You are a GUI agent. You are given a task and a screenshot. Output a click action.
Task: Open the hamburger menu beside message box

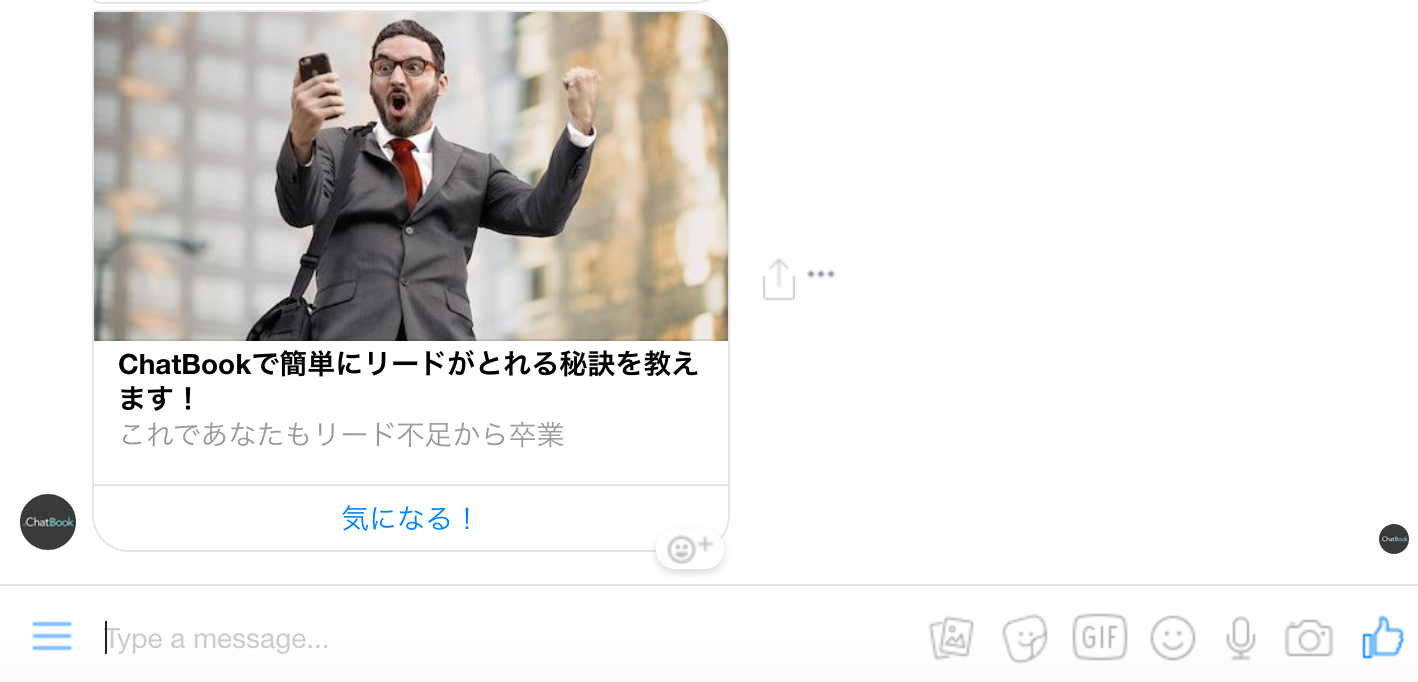point(52,637)
